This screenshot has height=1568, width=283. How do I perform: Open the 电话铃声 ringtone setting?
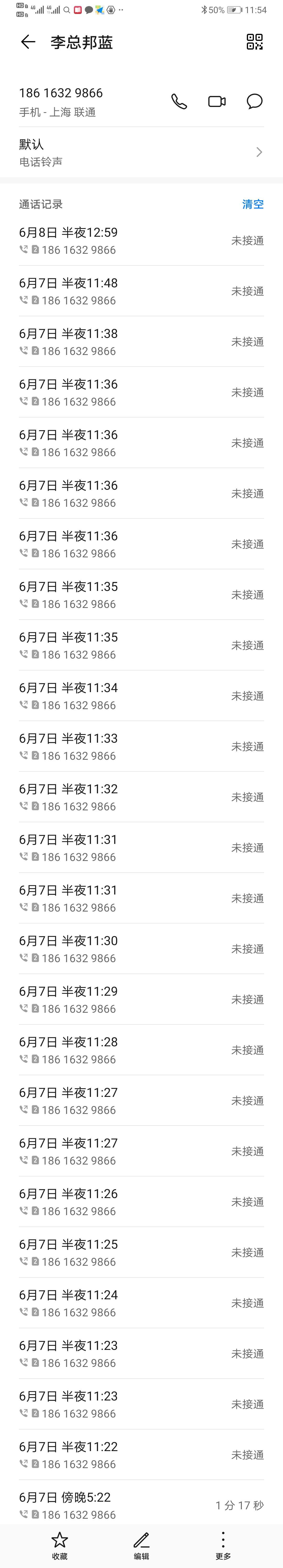coord(141,152)
